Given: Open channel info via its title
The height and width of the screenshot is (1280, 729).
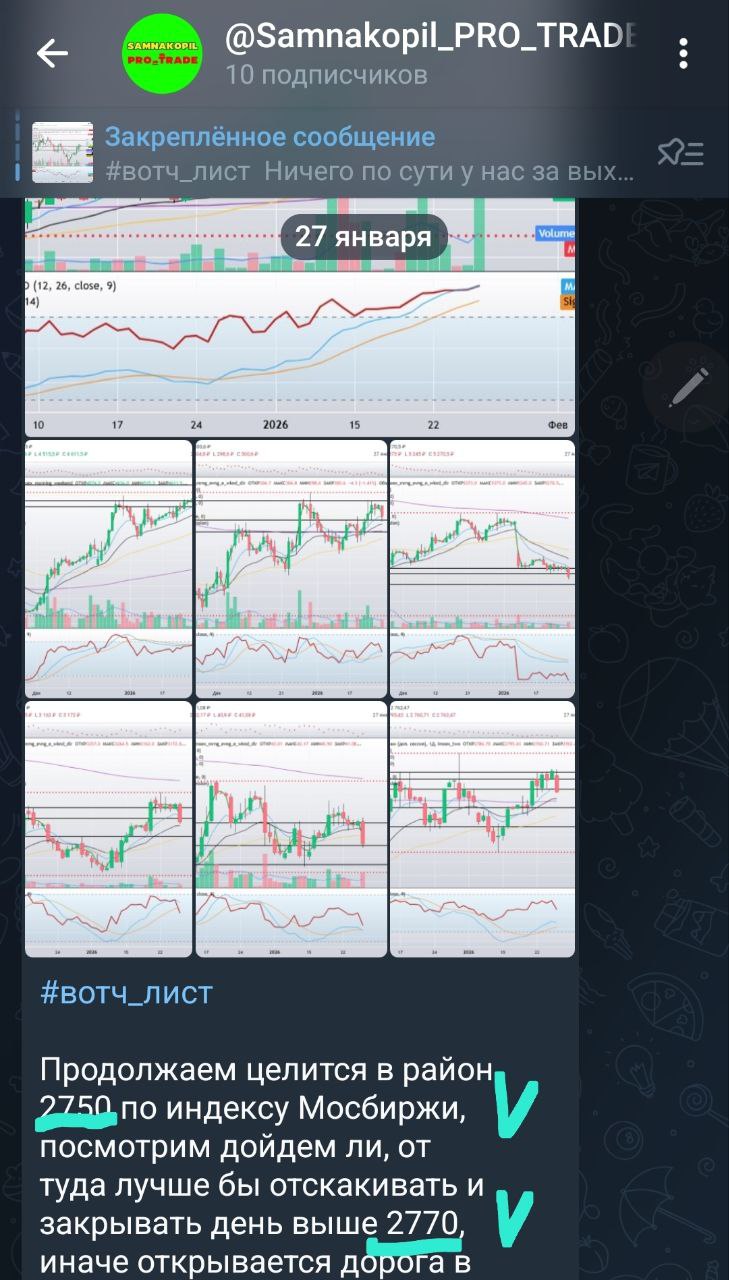Looking at the screenshot, I should pyautogui.click(x=430, y=40).
